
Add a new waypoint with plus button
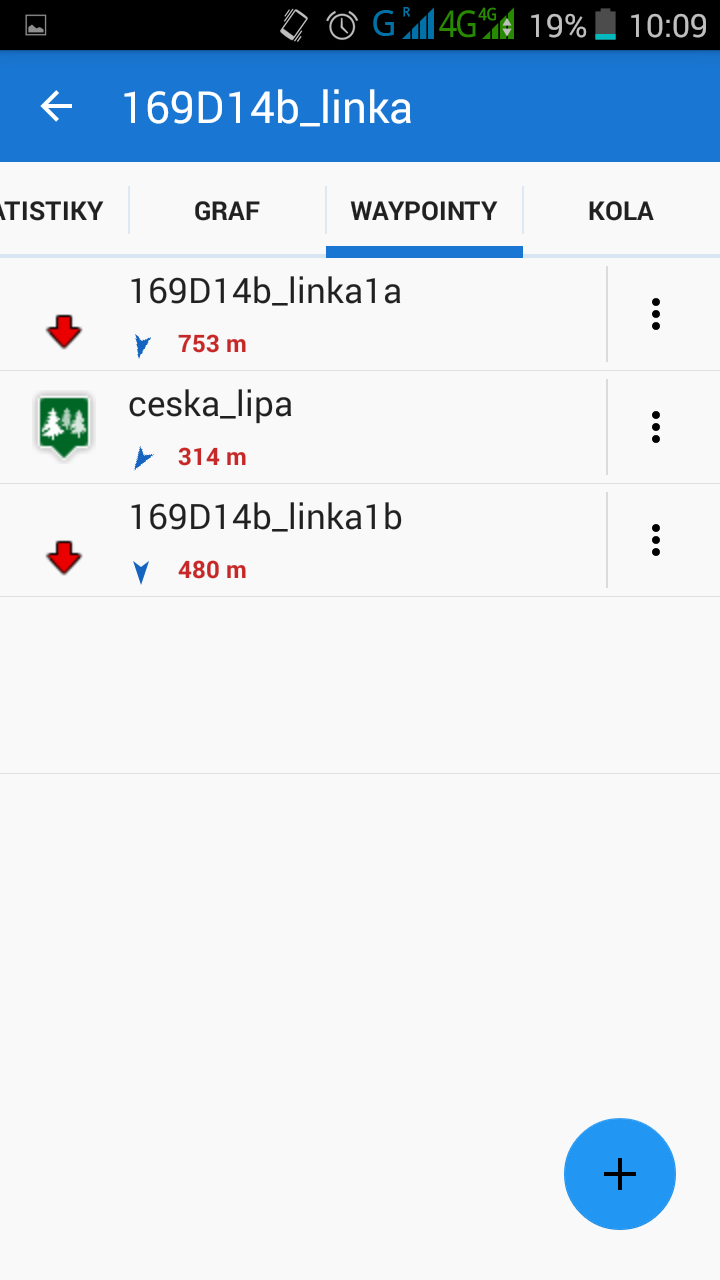[620, 1174]
